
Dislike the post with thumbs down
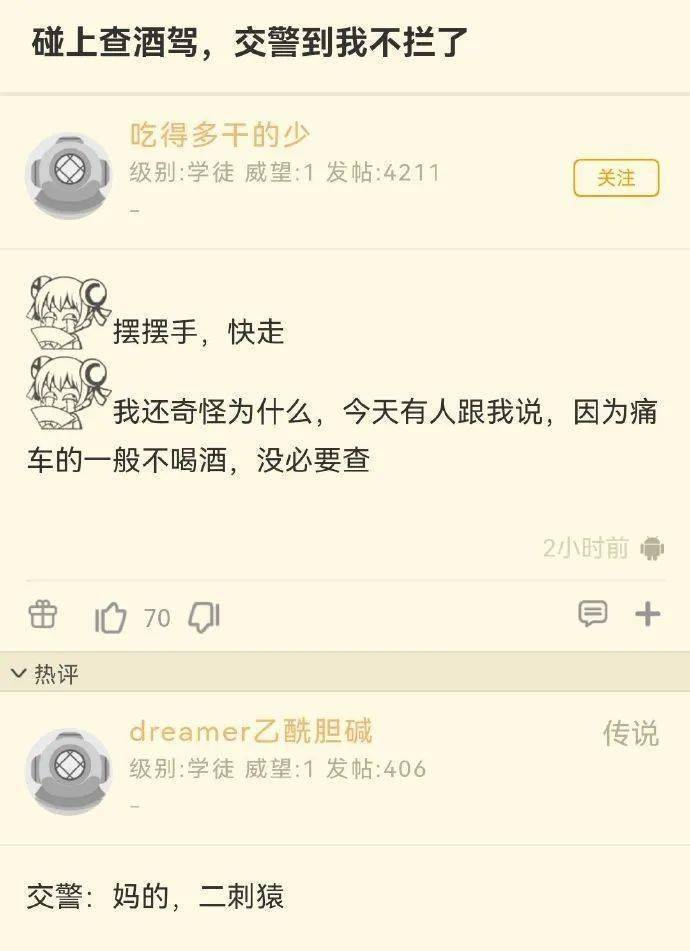tap(204, 617)
